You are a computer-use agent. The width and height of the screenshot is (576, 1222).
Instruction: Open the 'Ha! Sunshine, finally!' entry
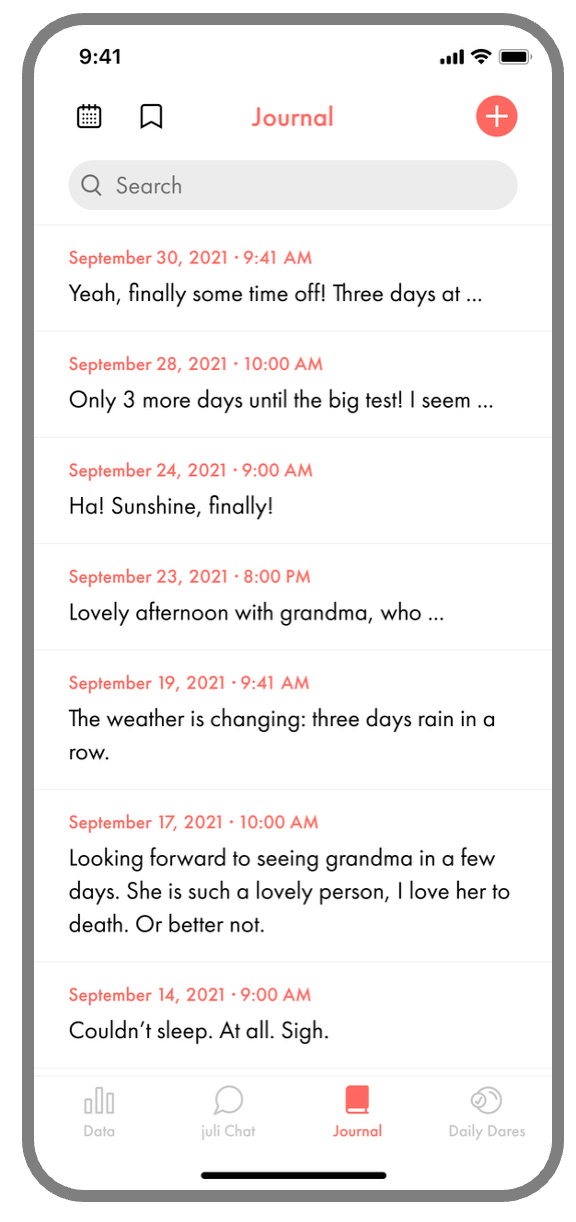pyautogui.click(x=293, y=490)
